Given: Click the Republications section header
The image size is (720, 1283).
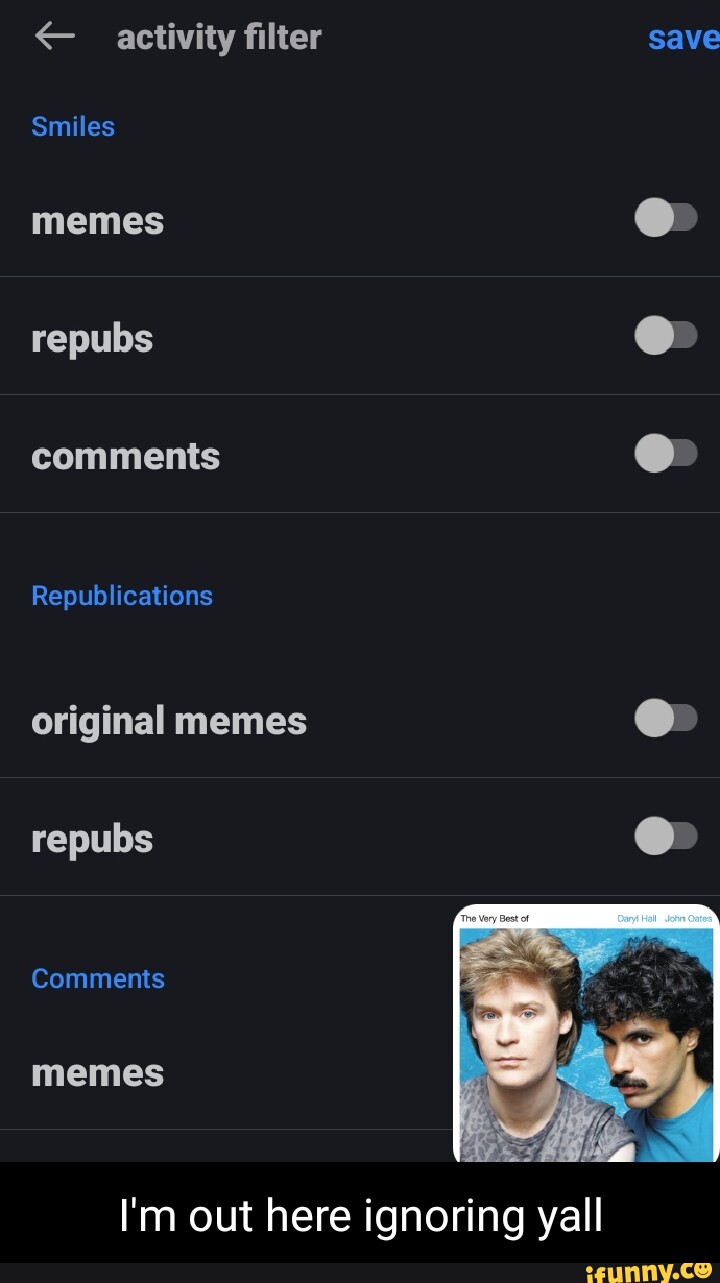Looking at the screenshot, I should [122, 595].
